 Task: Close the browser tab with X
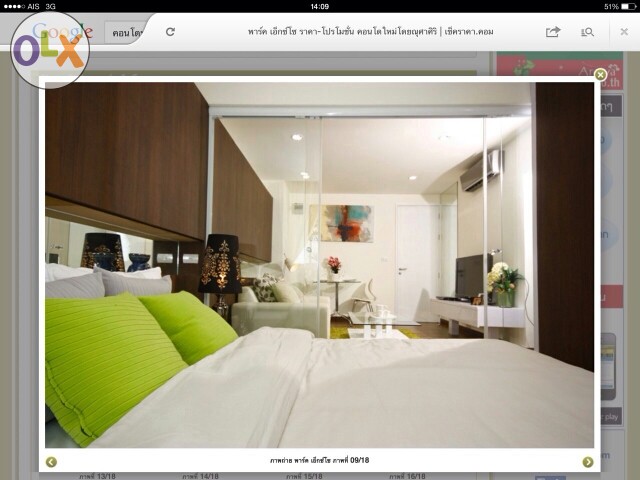click(x=624, y=32)
